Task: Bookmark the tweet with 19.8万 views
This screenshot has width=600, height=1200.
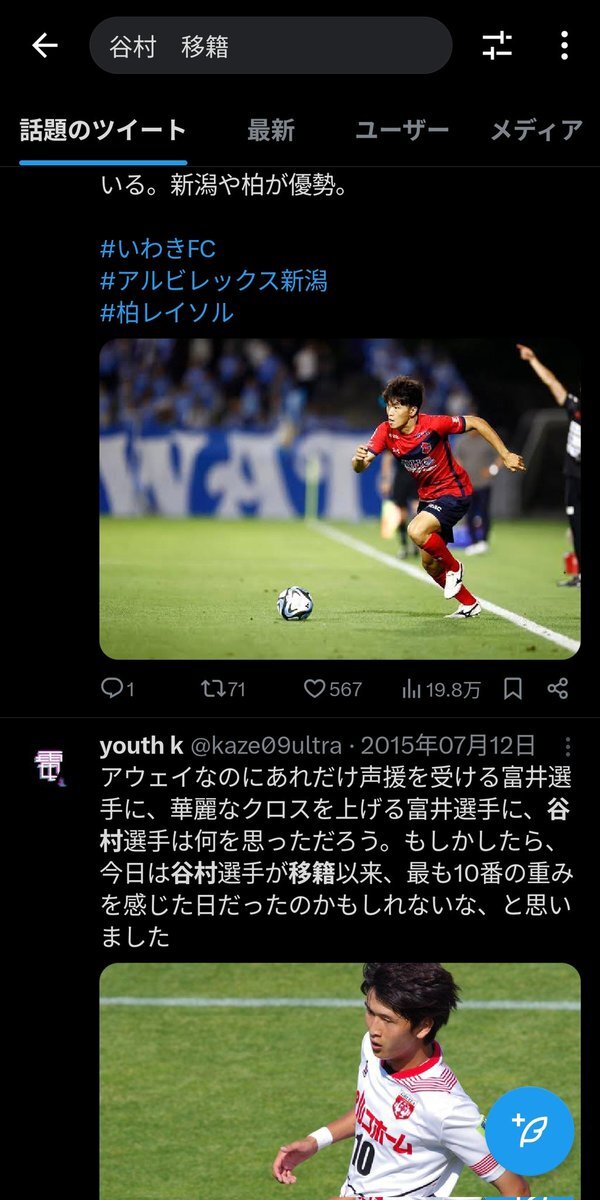Action: click(512, 689)
